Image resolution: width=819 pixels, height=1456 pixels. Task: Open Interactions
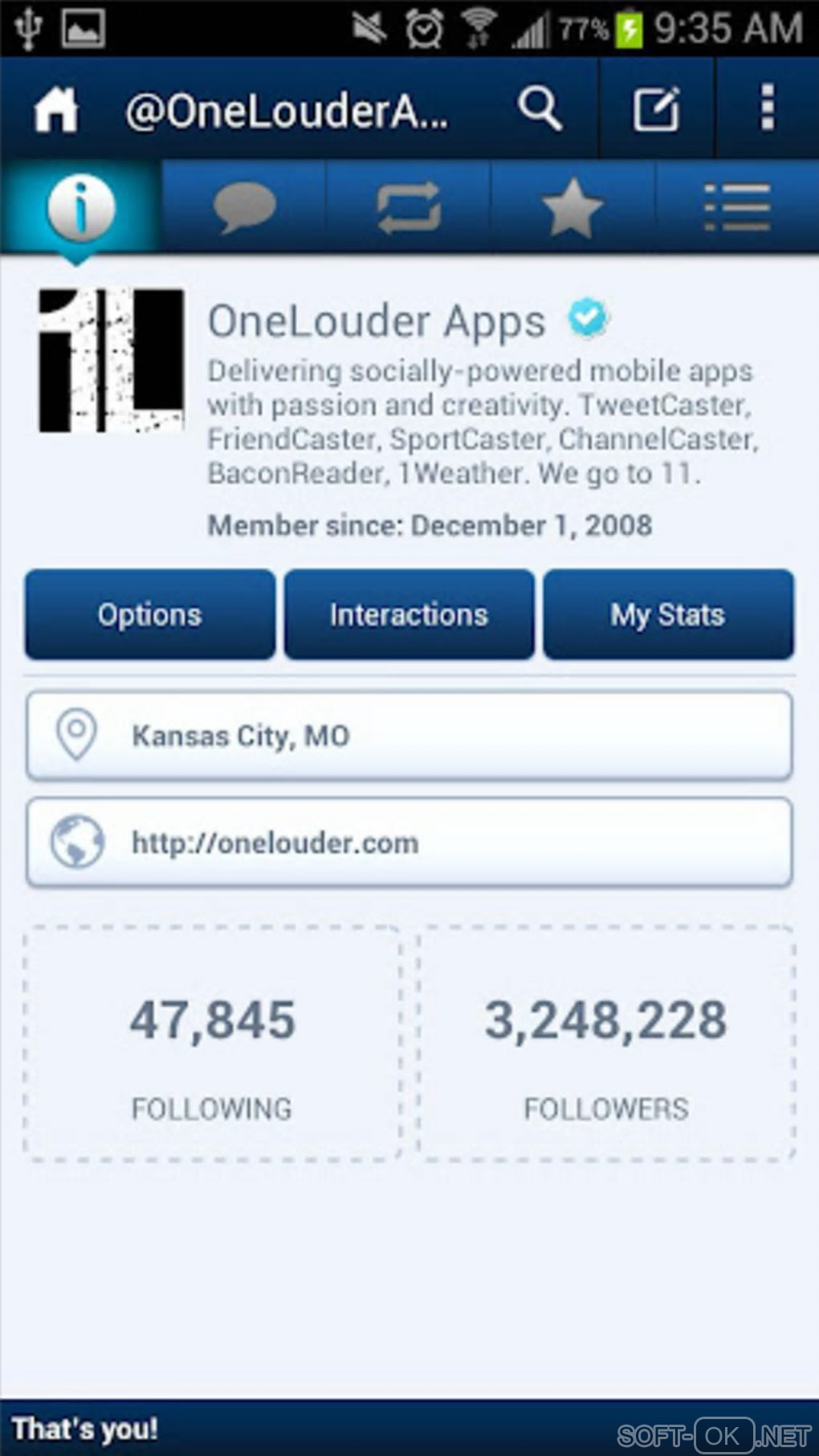tap(409, 615)
